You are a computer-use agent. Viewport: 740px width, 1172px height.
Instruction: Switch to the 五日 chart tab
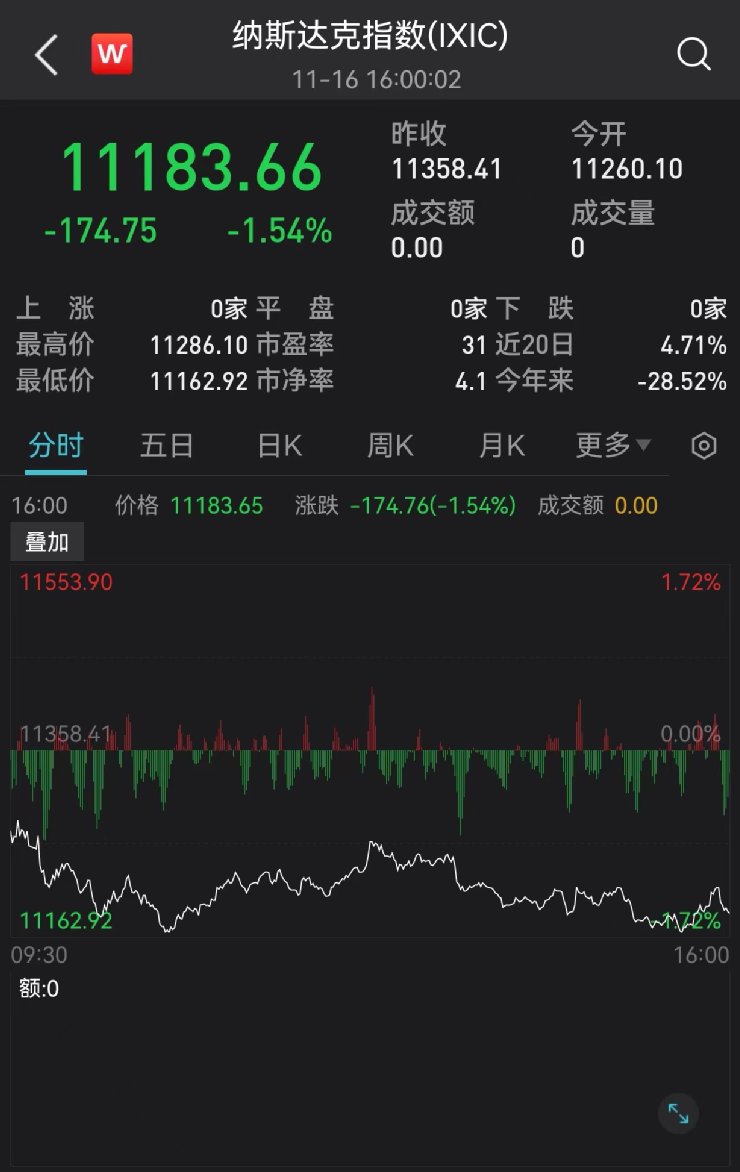click(x=166, y=445)
